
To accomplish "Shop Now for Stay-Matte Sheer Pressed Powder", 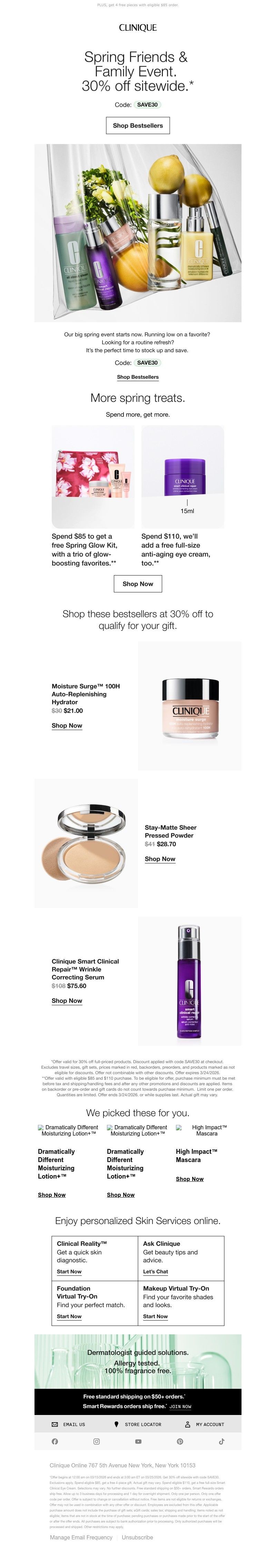I will click(160, 858).
